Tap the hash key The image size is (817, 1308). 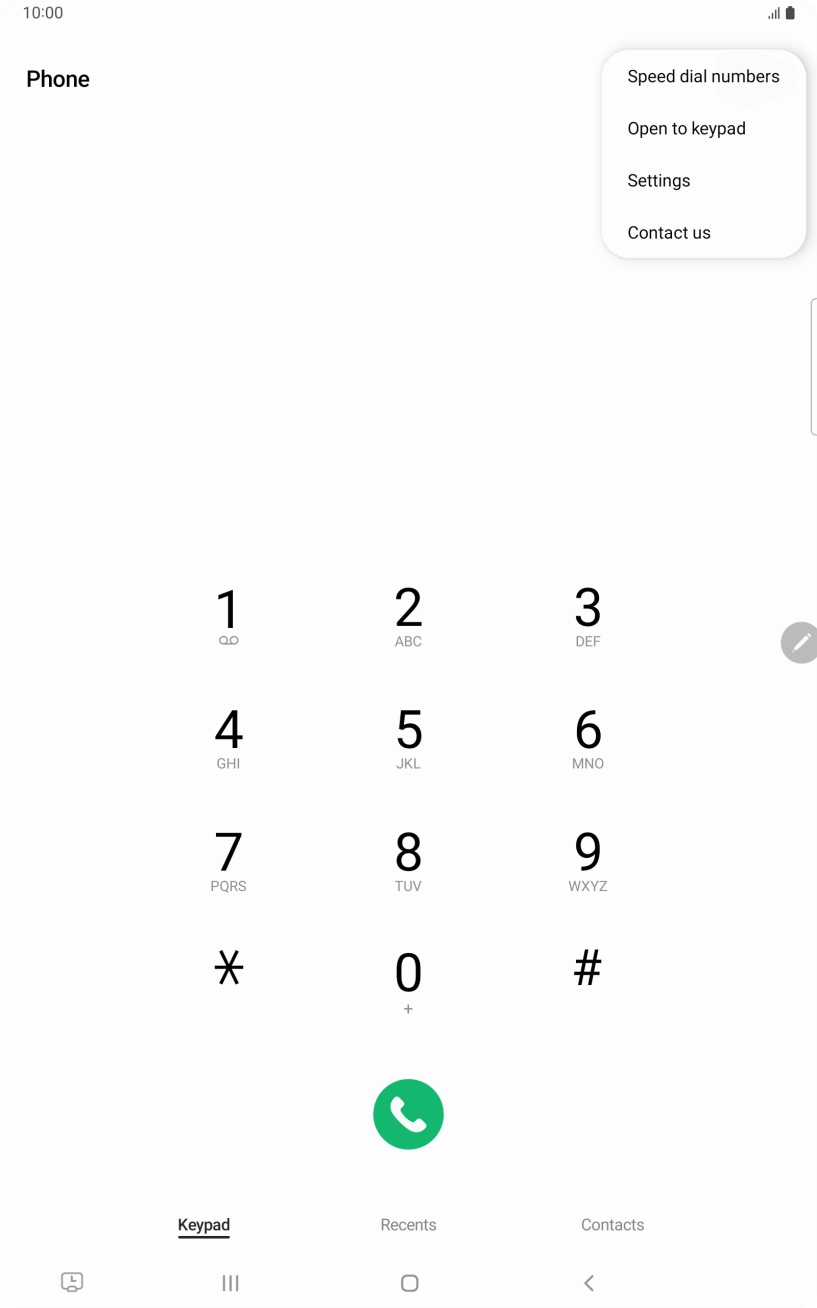click(588, 968)
